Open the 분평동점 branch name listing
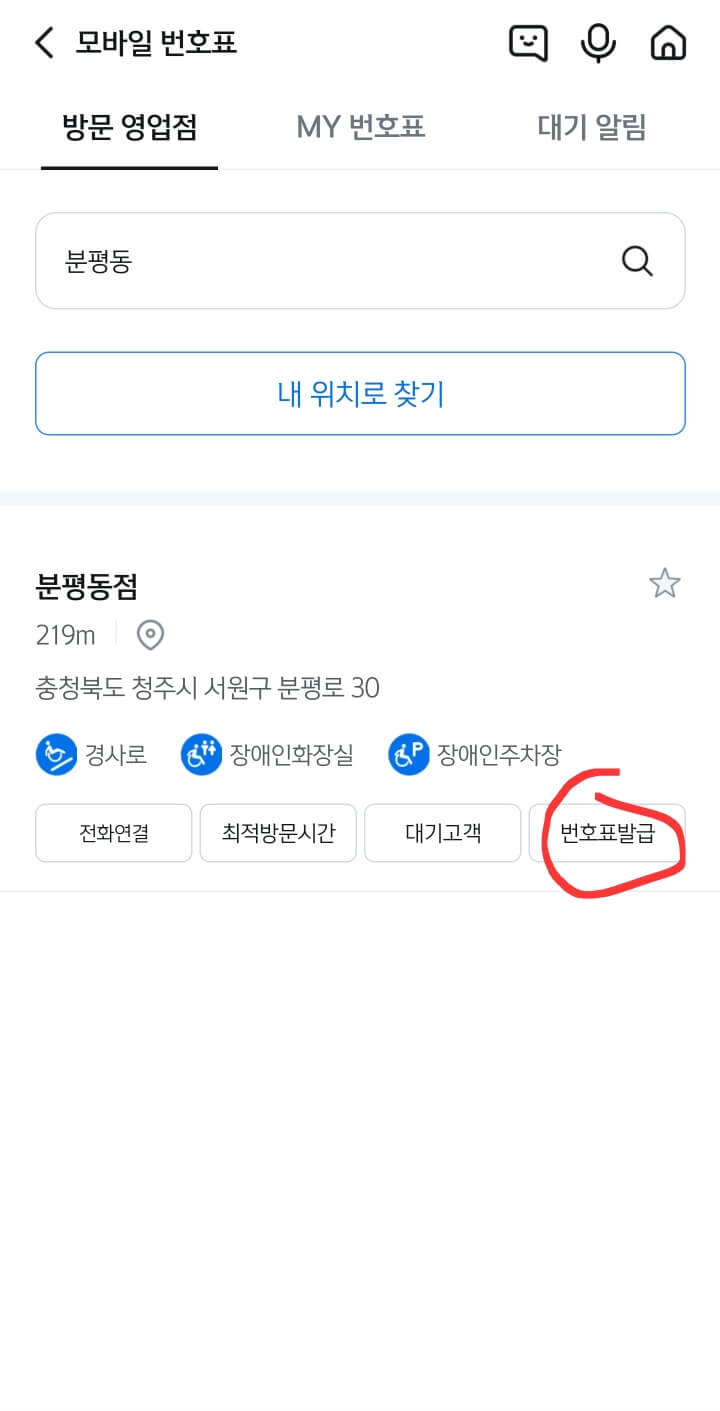Image resolution: width=720 pixels, height=1411 pixels. (x=86, y=587)
